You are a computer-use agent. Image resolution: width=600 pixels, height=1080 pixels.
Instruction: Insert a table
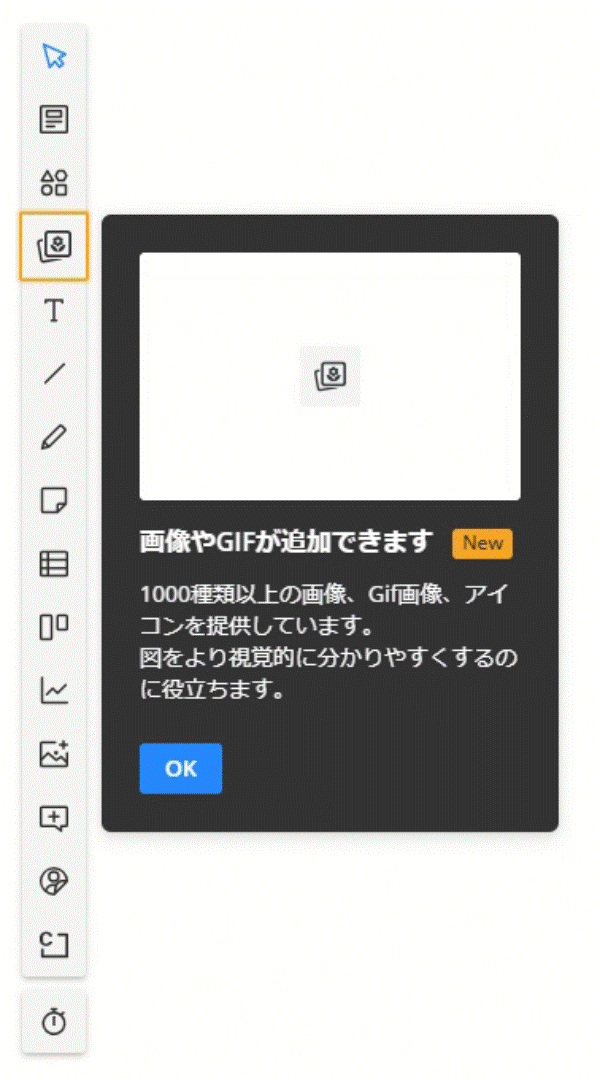tap(54, 564)
